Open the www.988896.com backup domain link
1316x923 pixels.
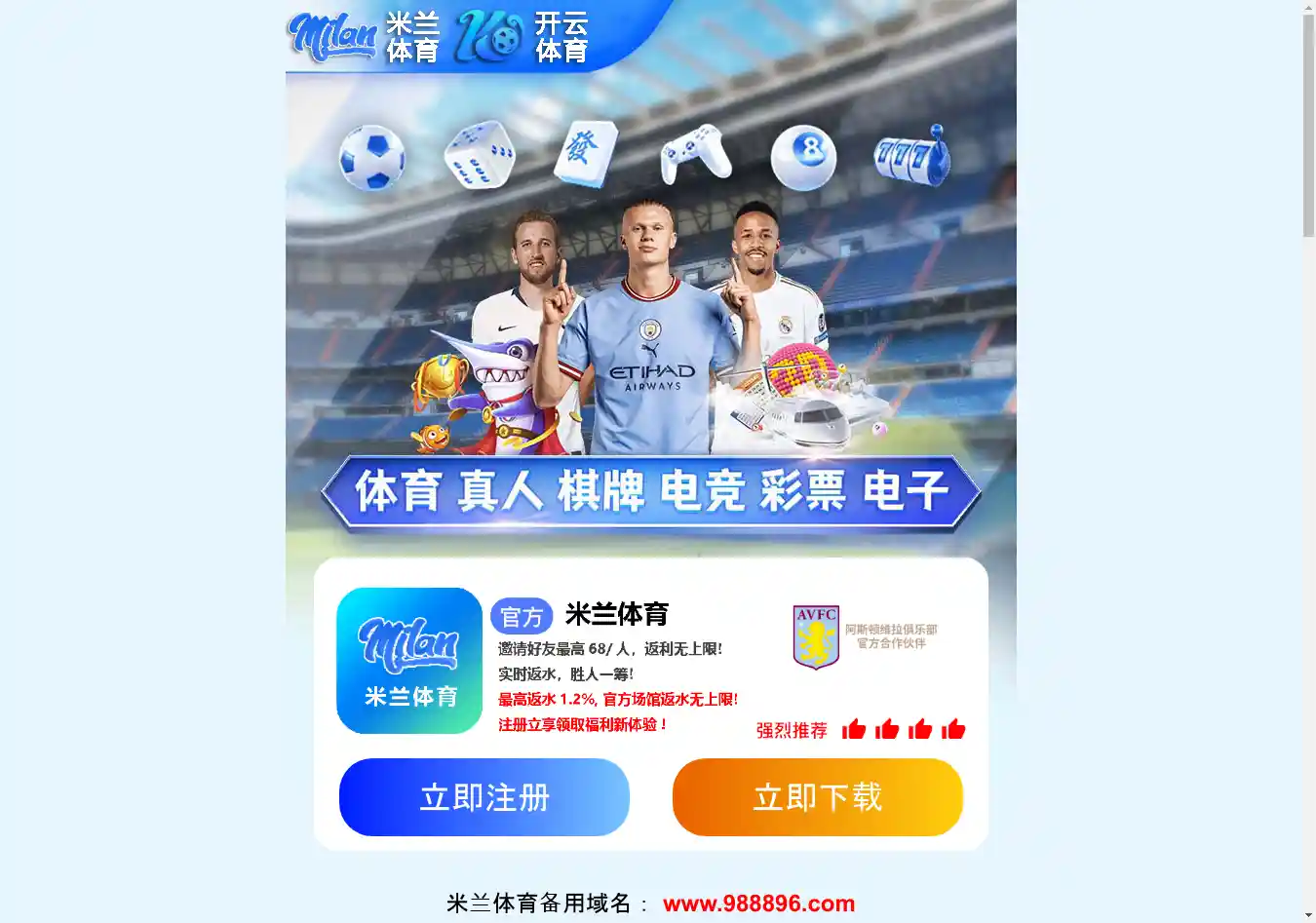pos(758,904)
